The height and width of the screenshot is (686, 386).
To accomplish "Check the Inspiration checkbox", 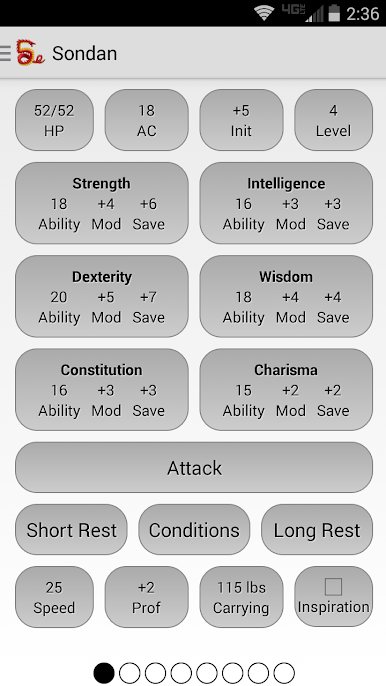I will point(333,587).
